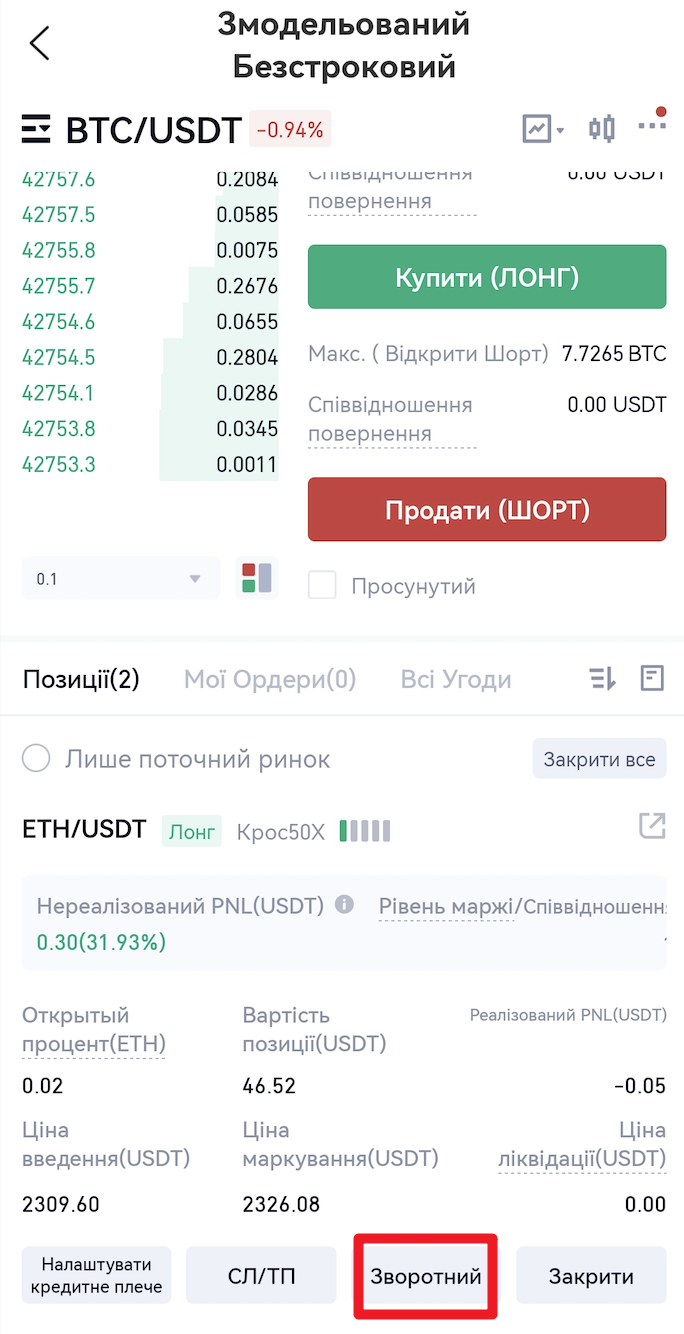Tap the Продати (ШОРТ) button

click(486, 510)
